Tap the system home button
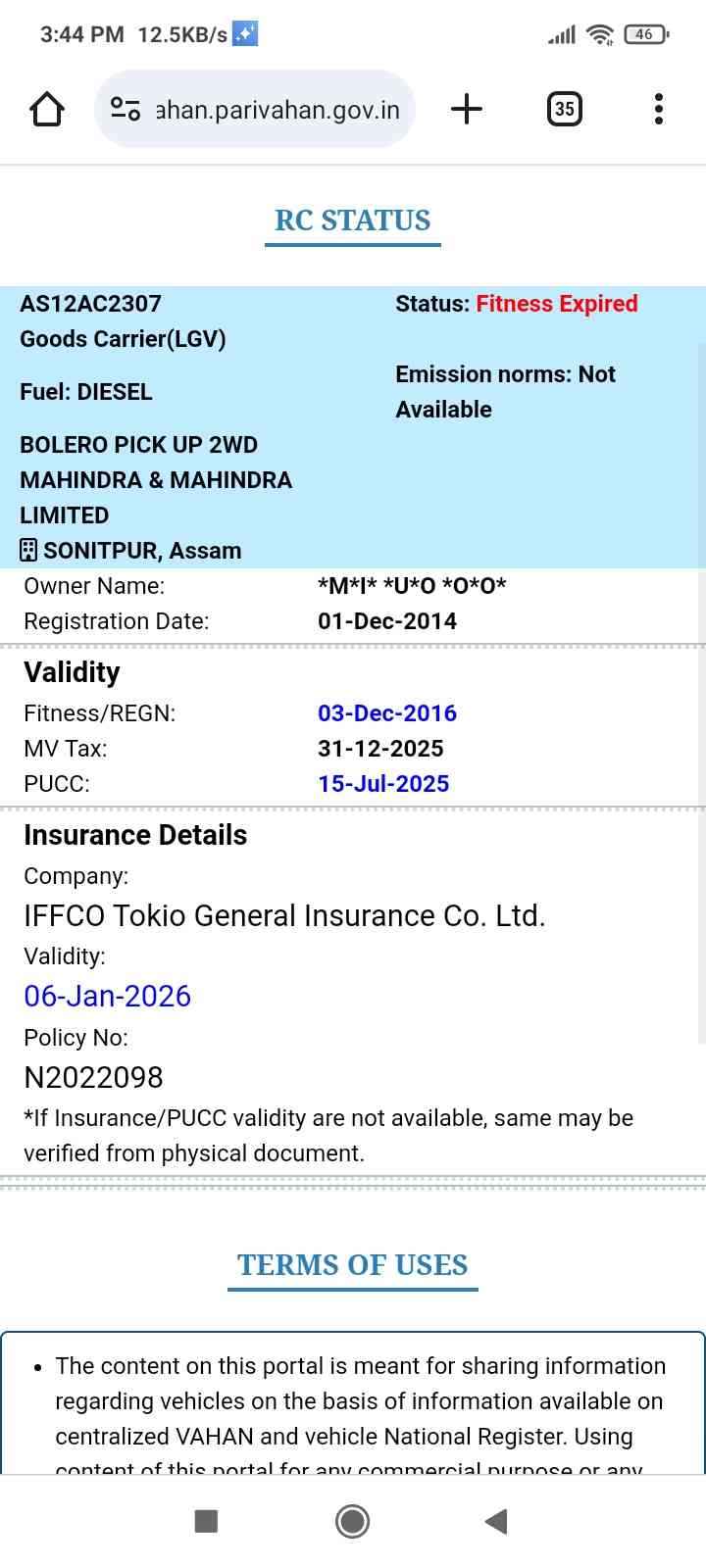The height and width of the screenshot is (1568, 706). (352, 1521)
